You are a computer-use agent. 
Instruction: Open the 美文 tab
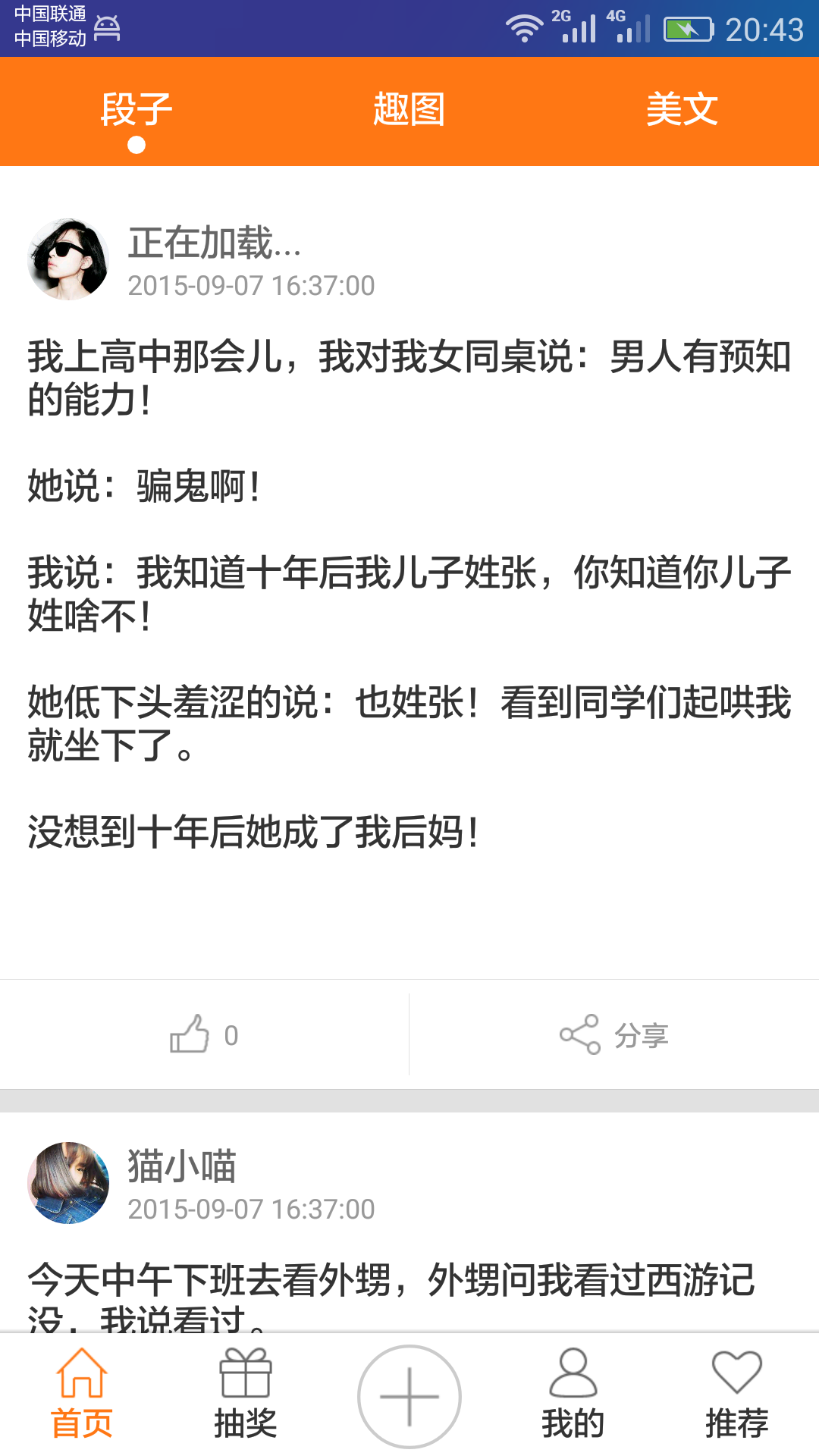tap(682, 111)
